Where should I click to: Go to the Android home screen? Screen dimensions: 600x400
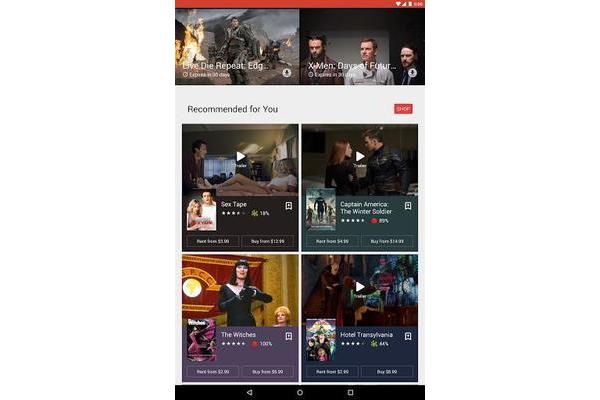point(300,393)
